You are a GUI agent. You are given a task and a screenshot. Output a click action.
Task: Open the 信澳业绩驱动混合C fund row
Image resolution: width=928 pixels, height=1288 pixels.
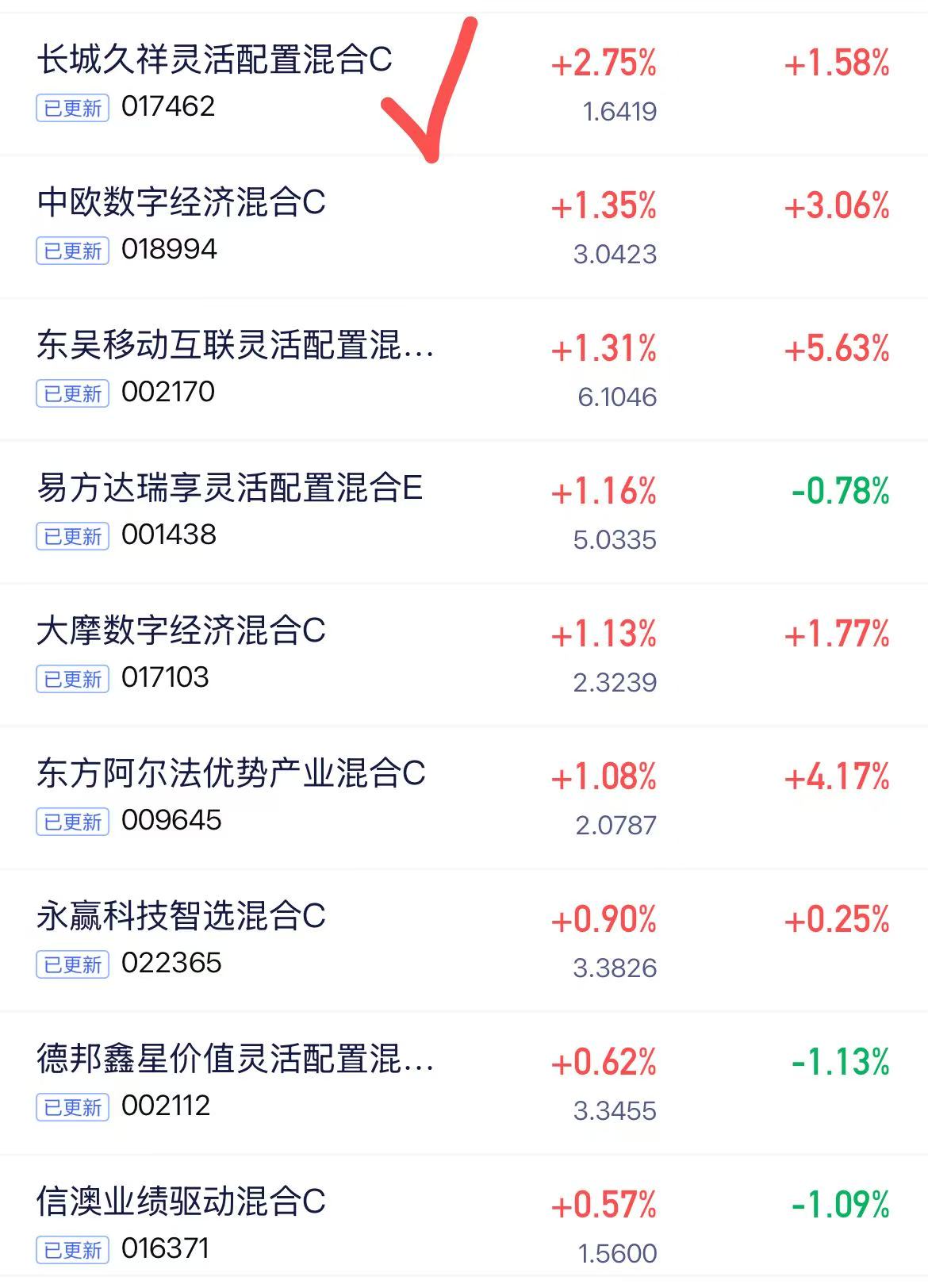click(x=464, y=1221)
